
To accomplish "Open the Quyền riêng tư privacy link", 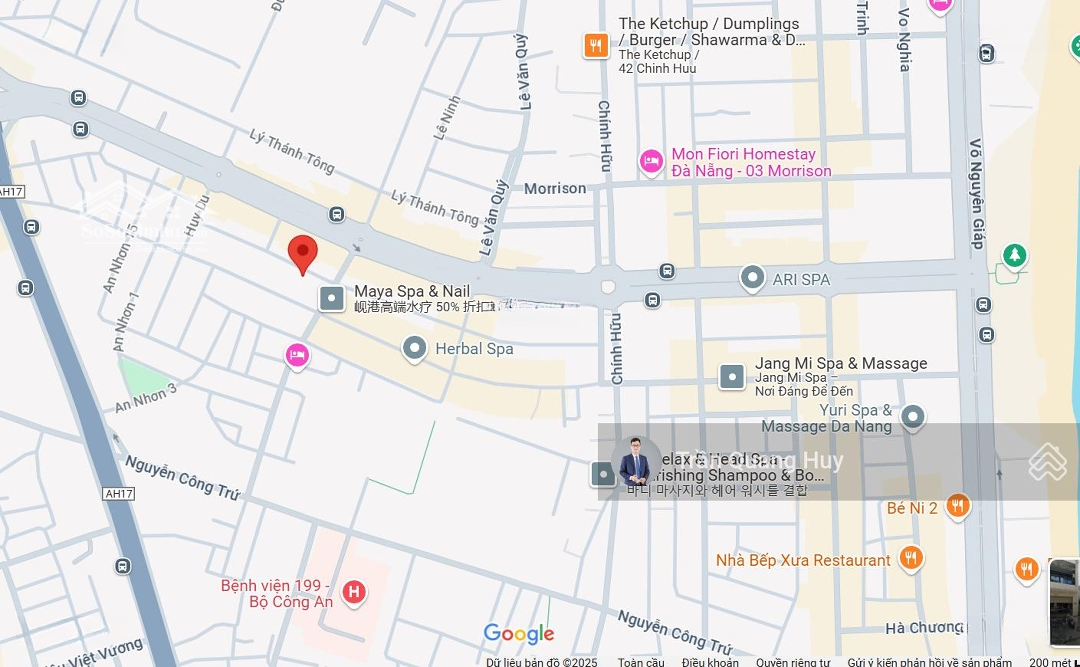I will tap(792, 661).
